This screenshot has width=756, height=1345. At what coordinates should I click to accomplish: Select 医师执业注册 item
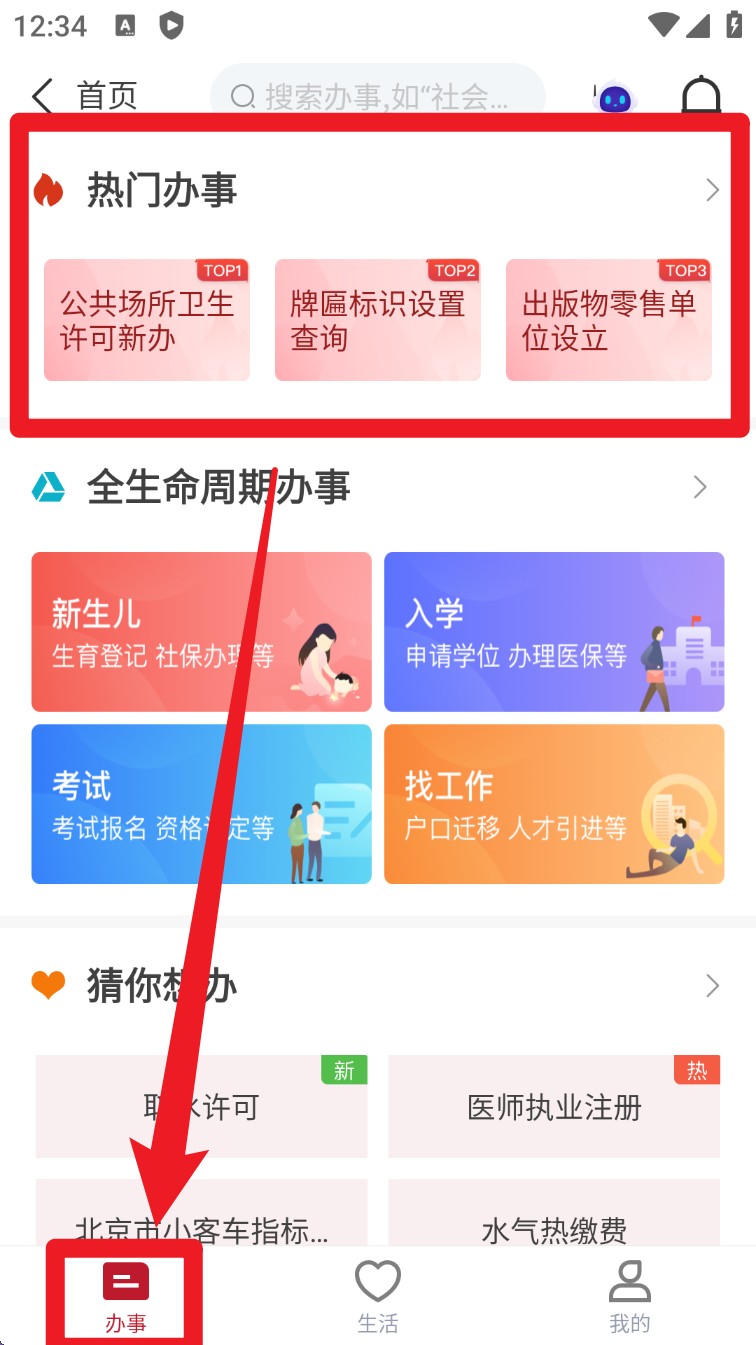click(554, 1107)
